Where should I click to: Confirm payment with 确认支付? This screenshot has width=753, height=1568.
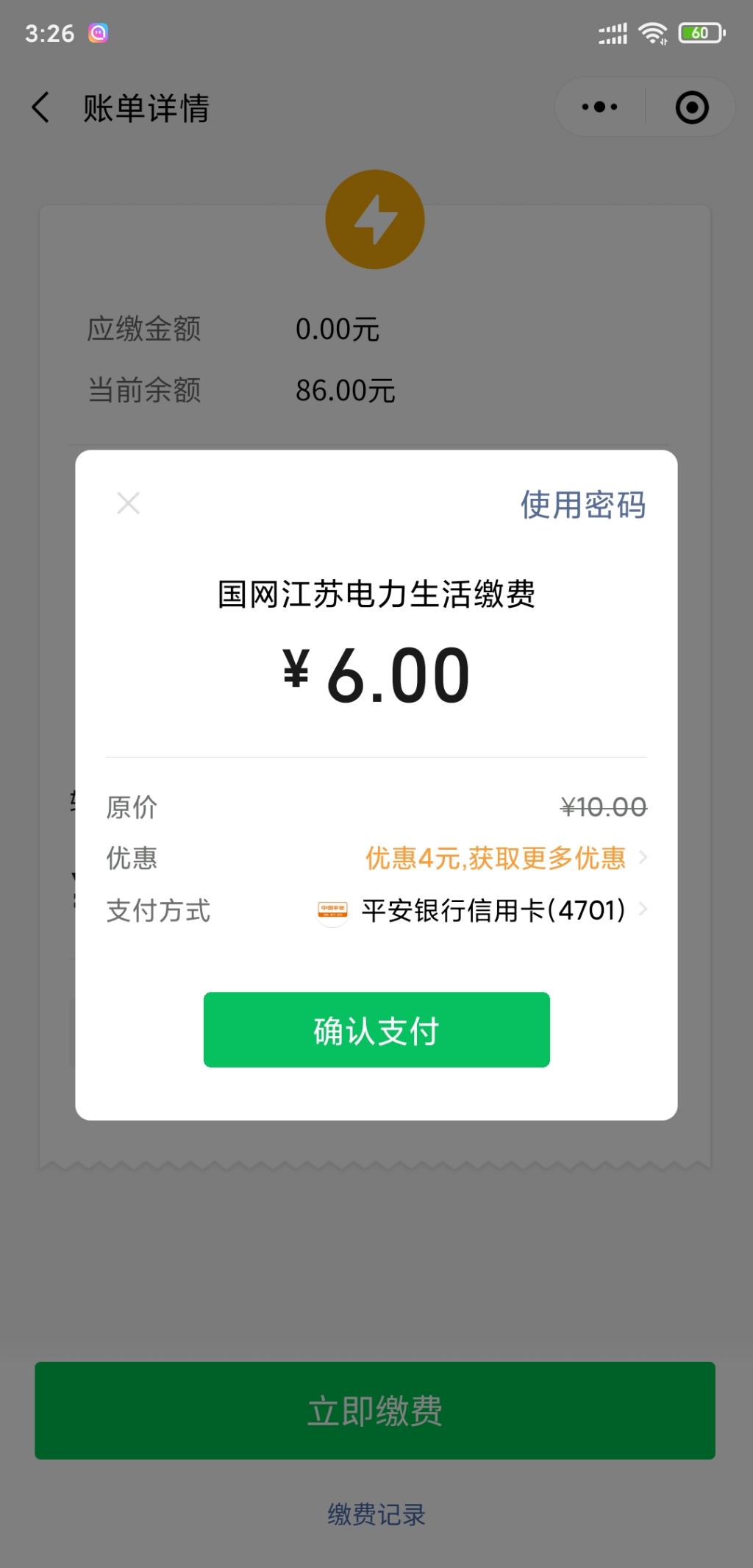pyautogui.click(x=376, y=1030)
